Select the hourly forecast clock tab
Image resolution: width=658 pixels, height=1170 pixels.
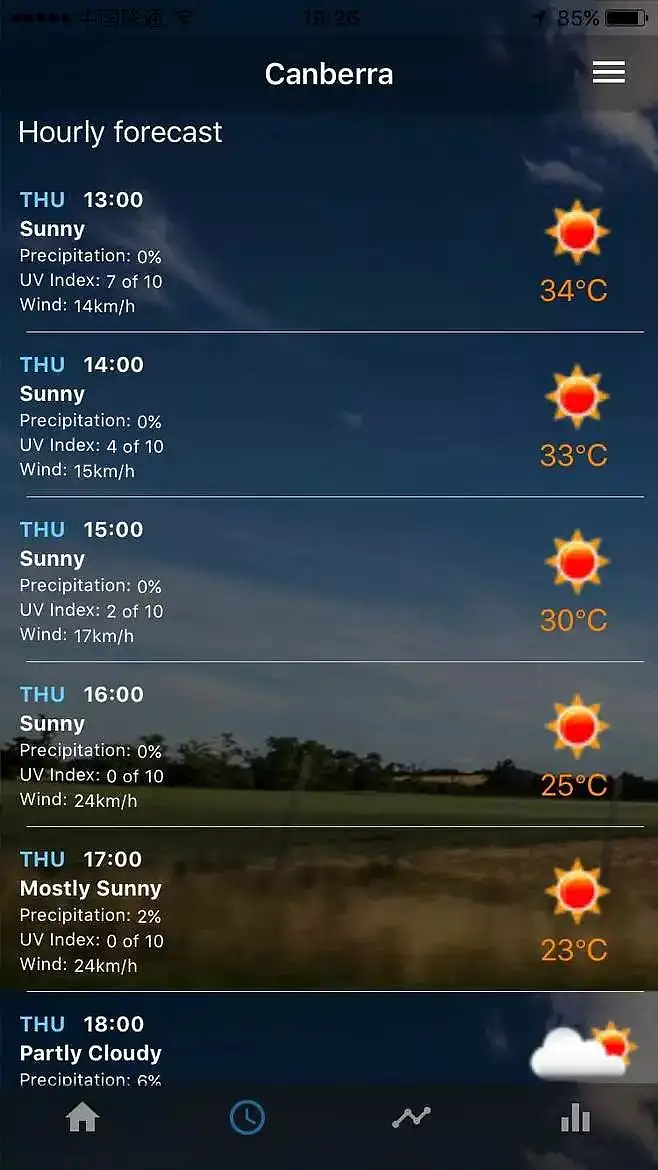tap(247, 1117)
